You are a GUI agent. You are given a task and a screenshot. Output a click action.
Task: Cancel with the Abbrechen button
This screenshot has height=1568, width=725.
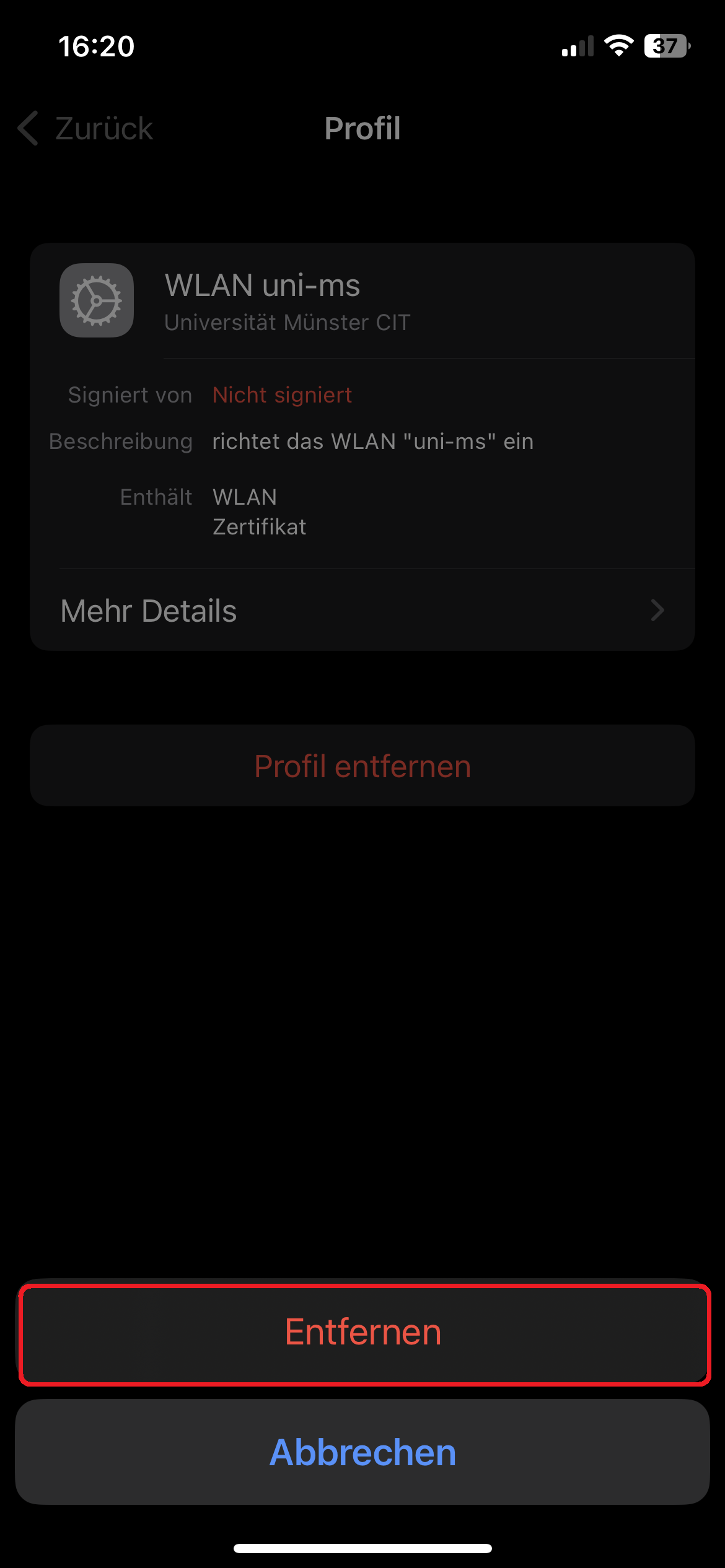363,1453
